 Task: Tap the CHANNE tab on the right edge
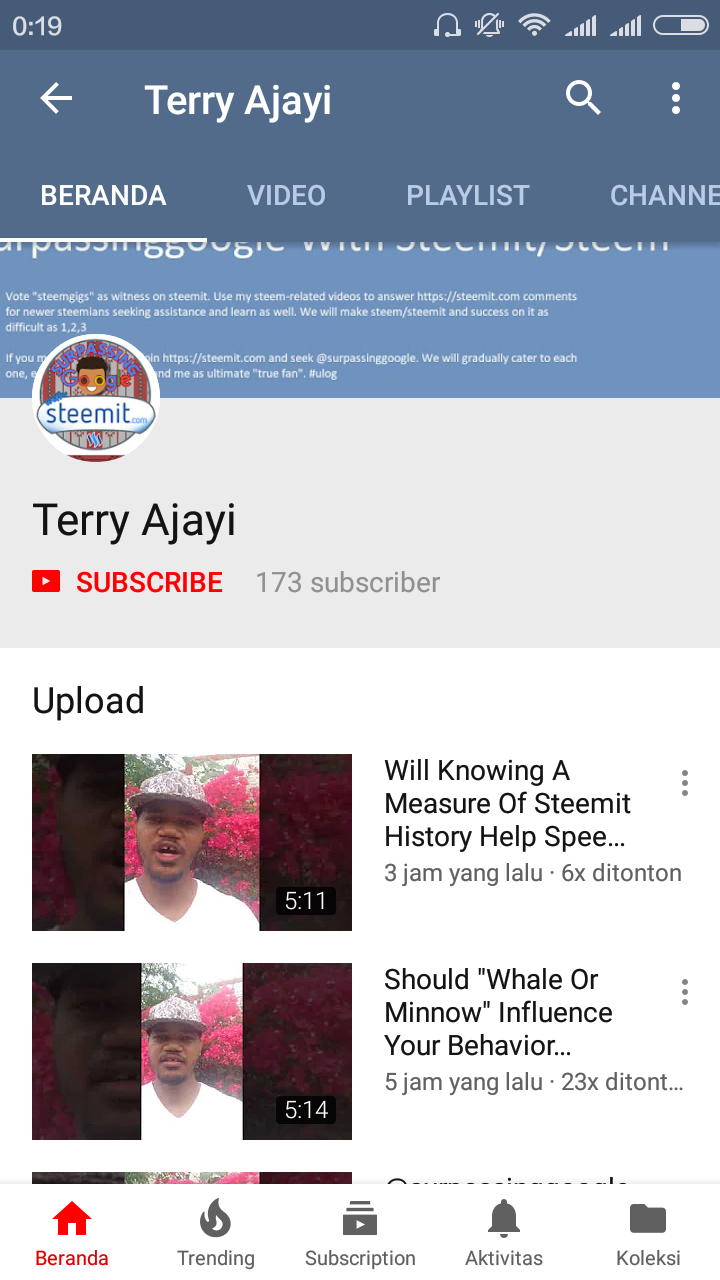664,195
